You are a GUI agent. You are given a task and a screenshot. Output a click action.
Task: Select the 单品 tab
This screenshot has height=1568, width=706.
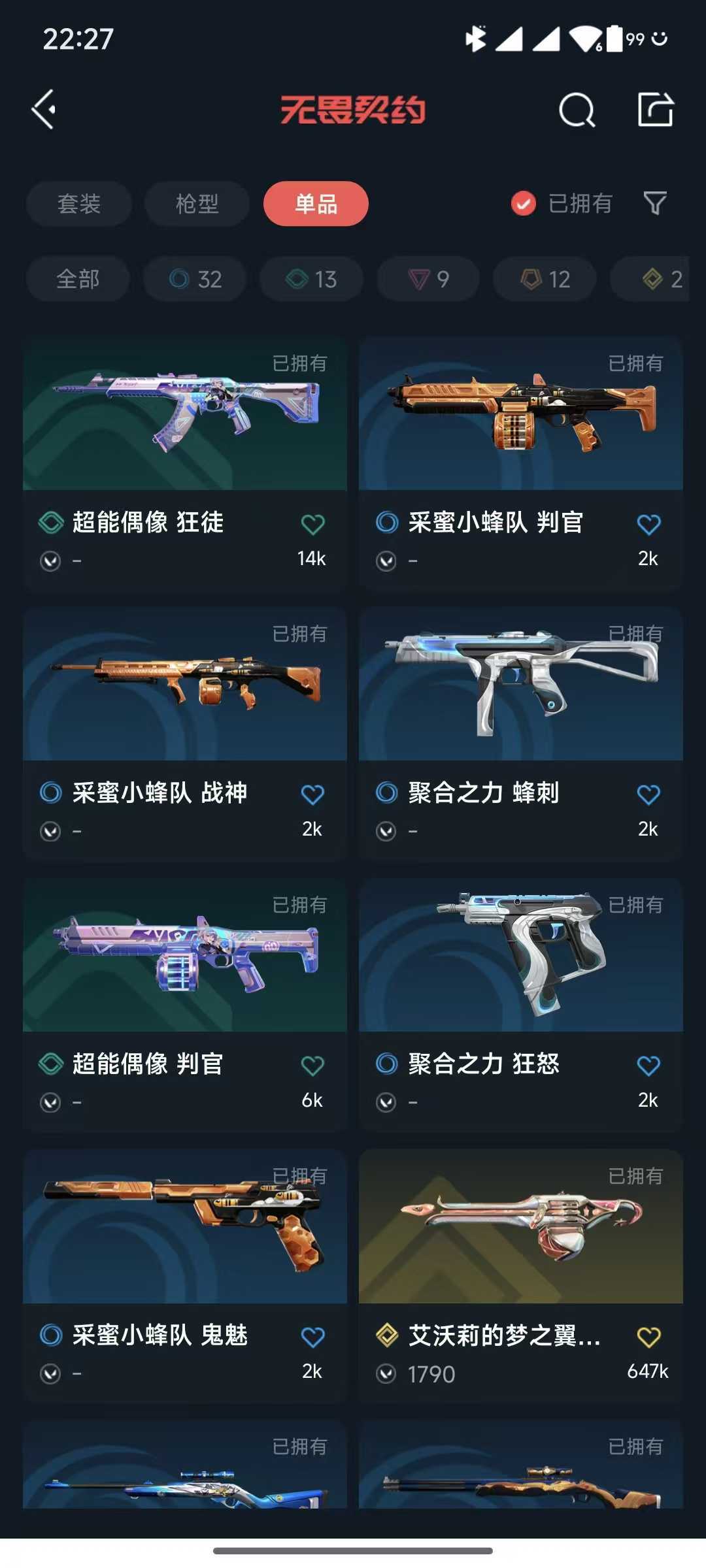[x=316, y=204]
